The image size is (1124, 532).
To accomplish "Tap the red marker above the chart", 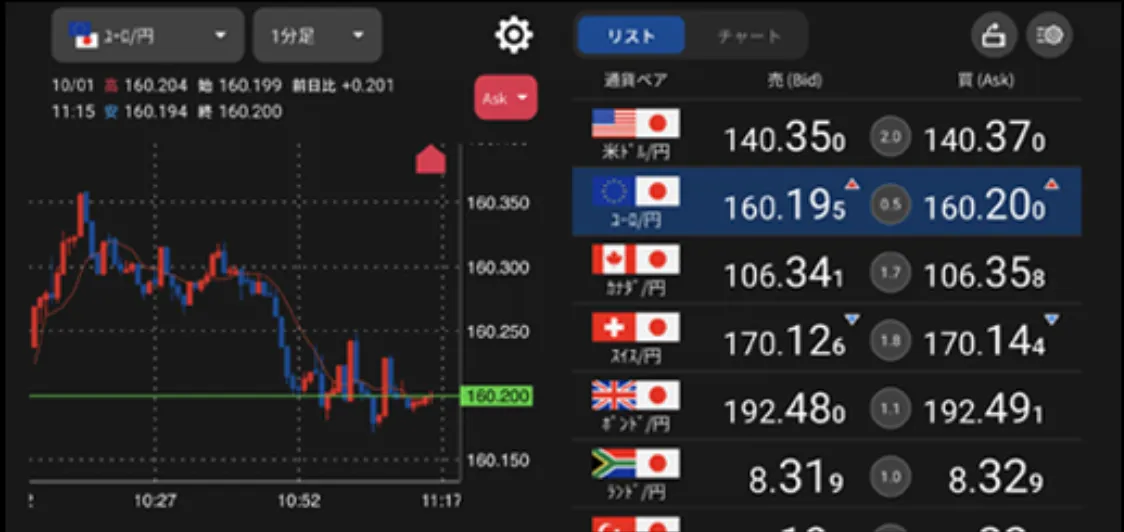I will 430,160.
